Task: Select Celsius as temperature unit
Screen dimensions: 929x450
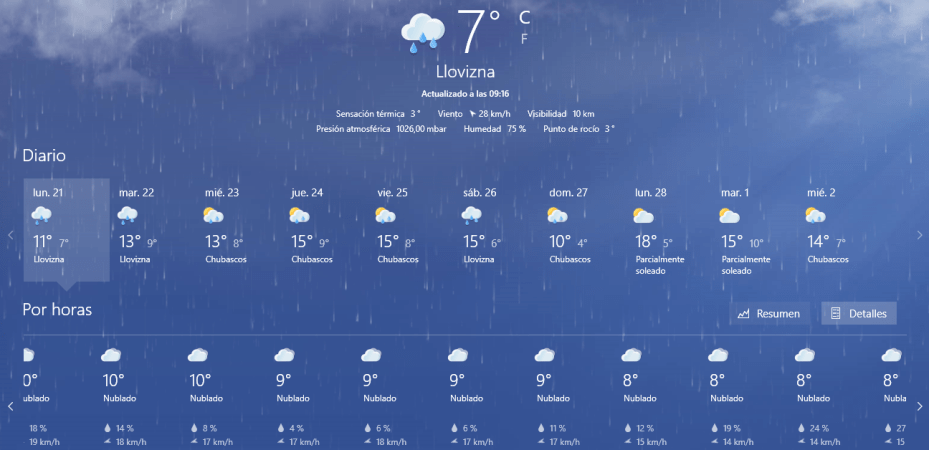Action: [524, 17]
